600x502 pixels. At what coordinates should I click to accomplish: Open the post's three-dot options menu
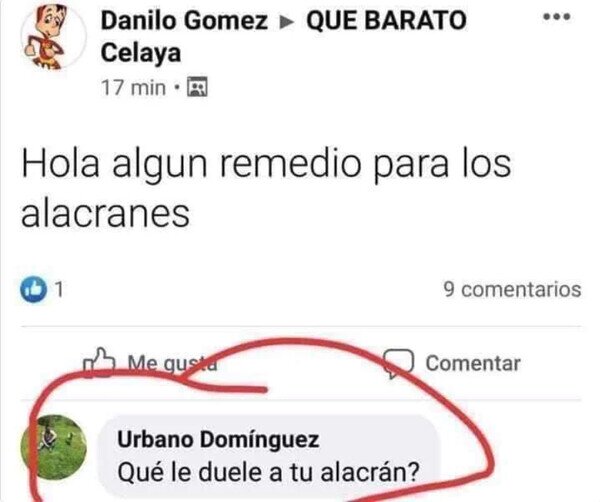coord(557,17)
